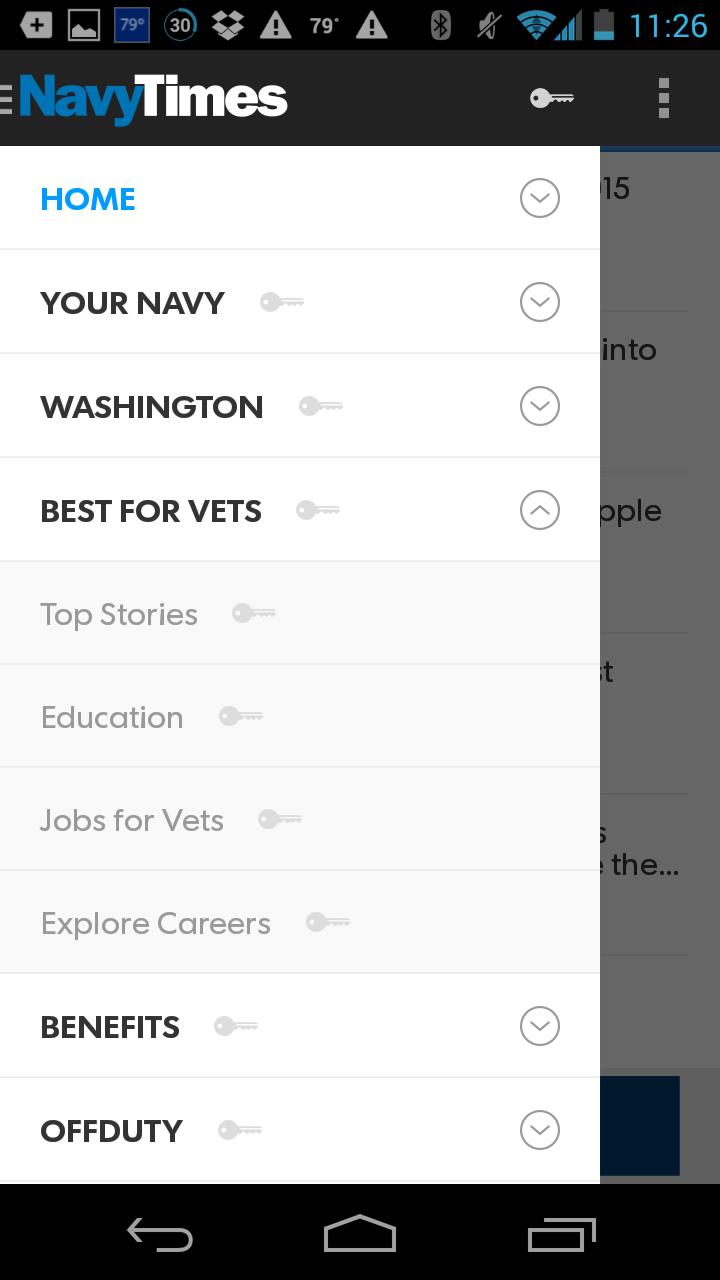Tap the Android back button
Image resolution: width=720 pixels, height=1280 pixels.
tap(159, 1234)
